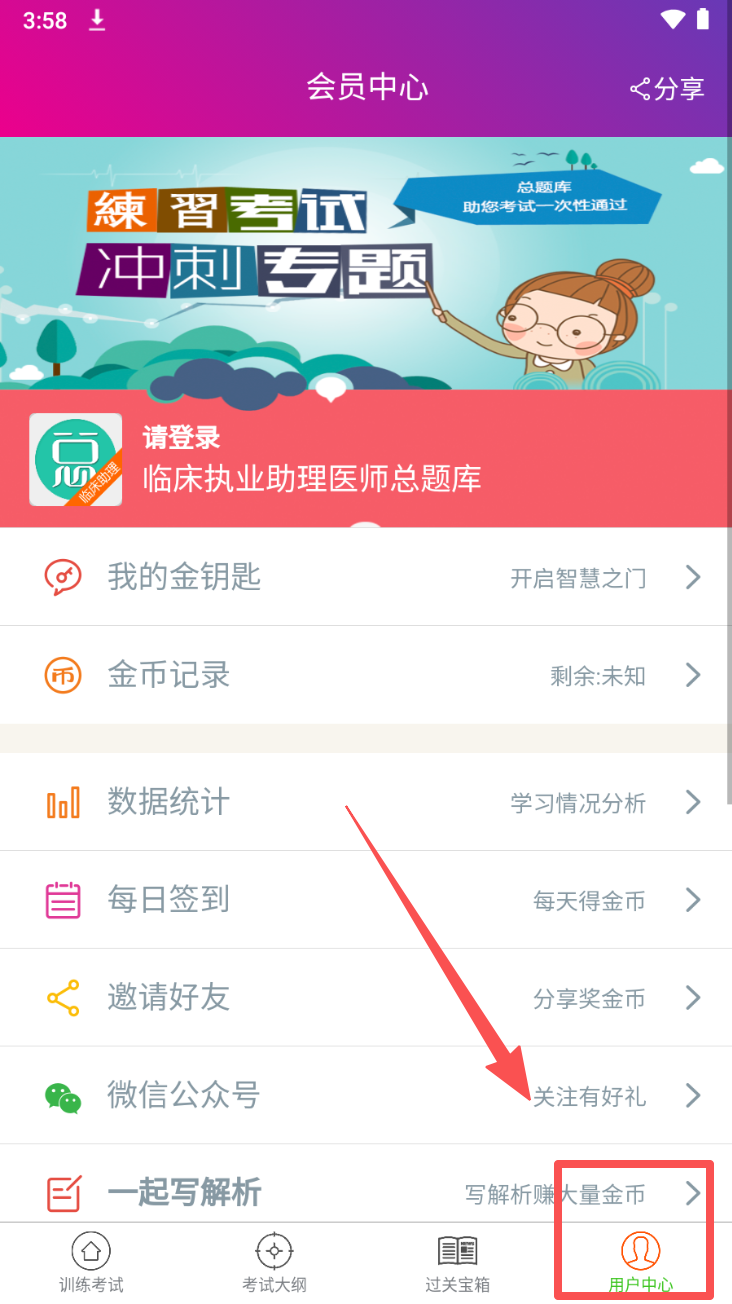Open 每日签到 daily check-in

click(x=366, y=900)
